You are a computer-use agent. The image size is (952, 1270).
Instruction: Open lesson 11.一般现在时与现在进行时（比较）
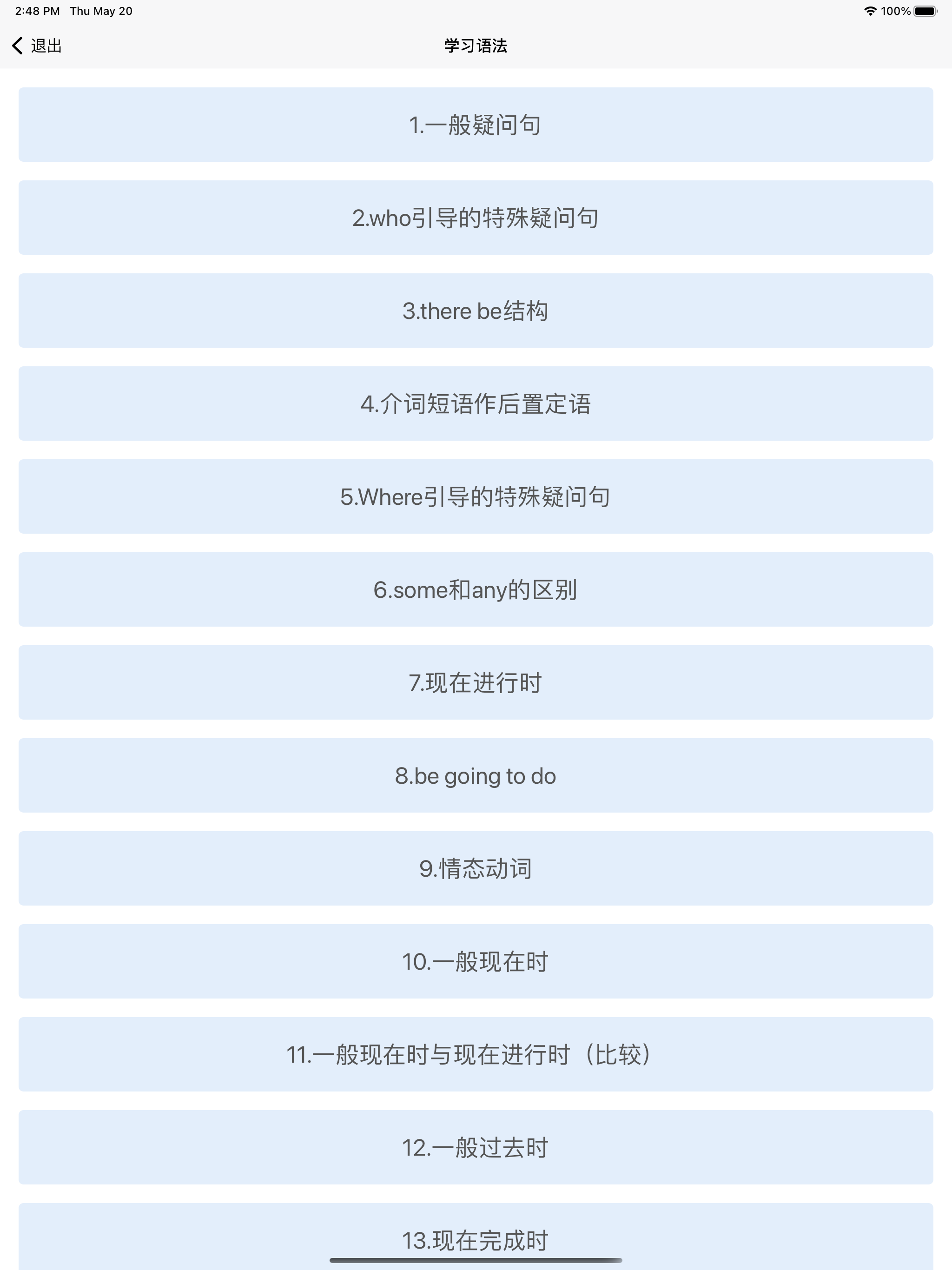[476, 1055]
